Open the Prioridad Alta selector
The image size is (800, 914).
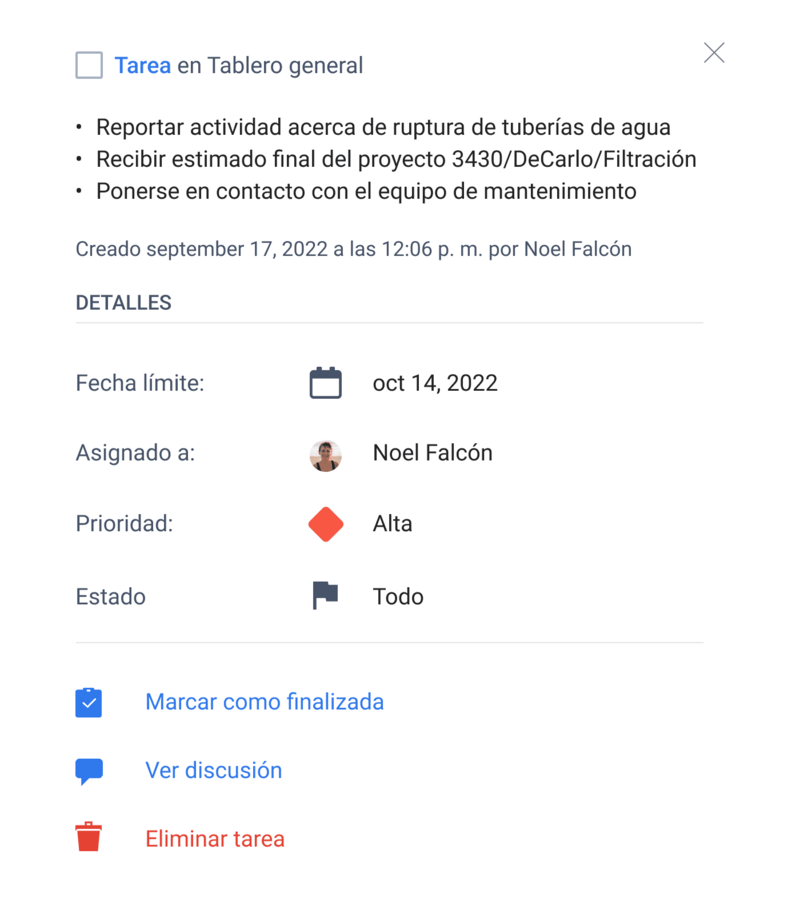click(392, 523)
